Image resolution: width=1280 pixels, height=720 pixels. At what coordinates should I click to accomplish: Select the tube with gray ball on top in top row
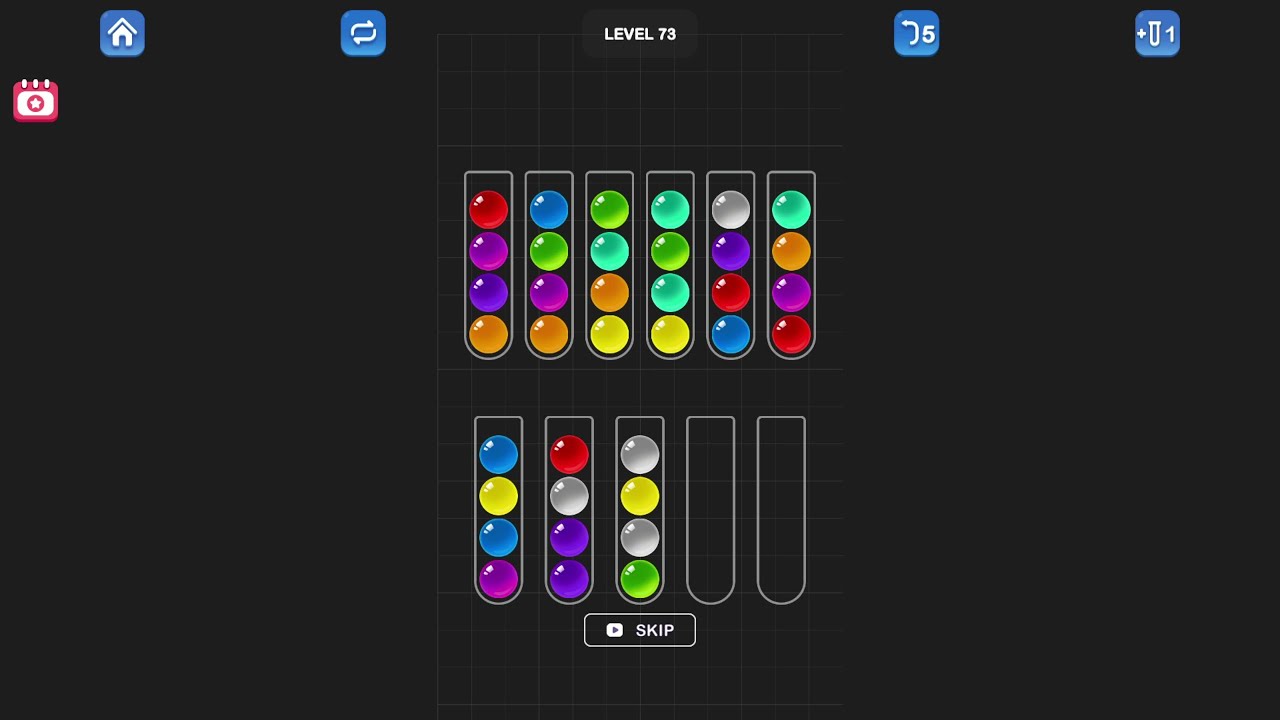coord(731,266)
